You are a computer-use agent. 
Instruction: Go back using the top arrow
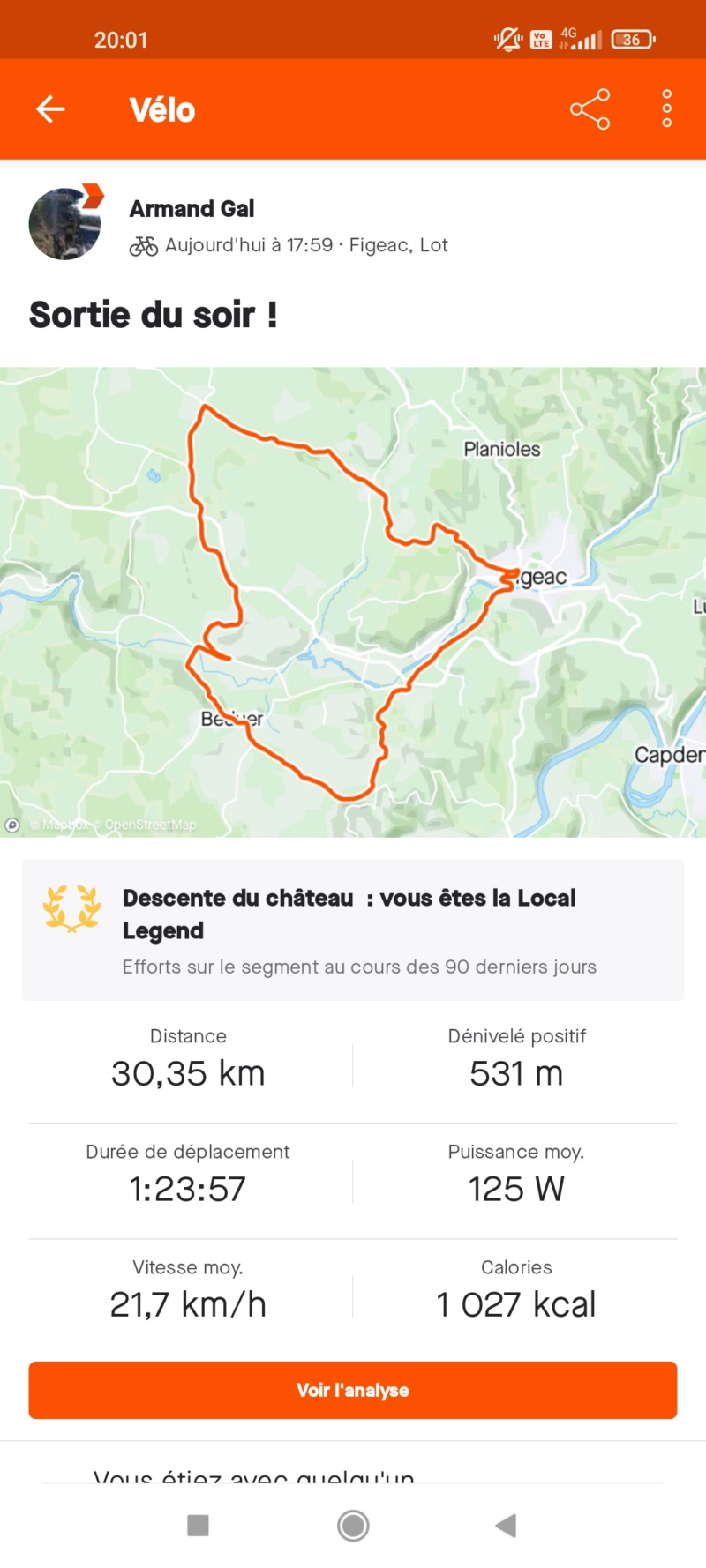click(x=50, y=109)
